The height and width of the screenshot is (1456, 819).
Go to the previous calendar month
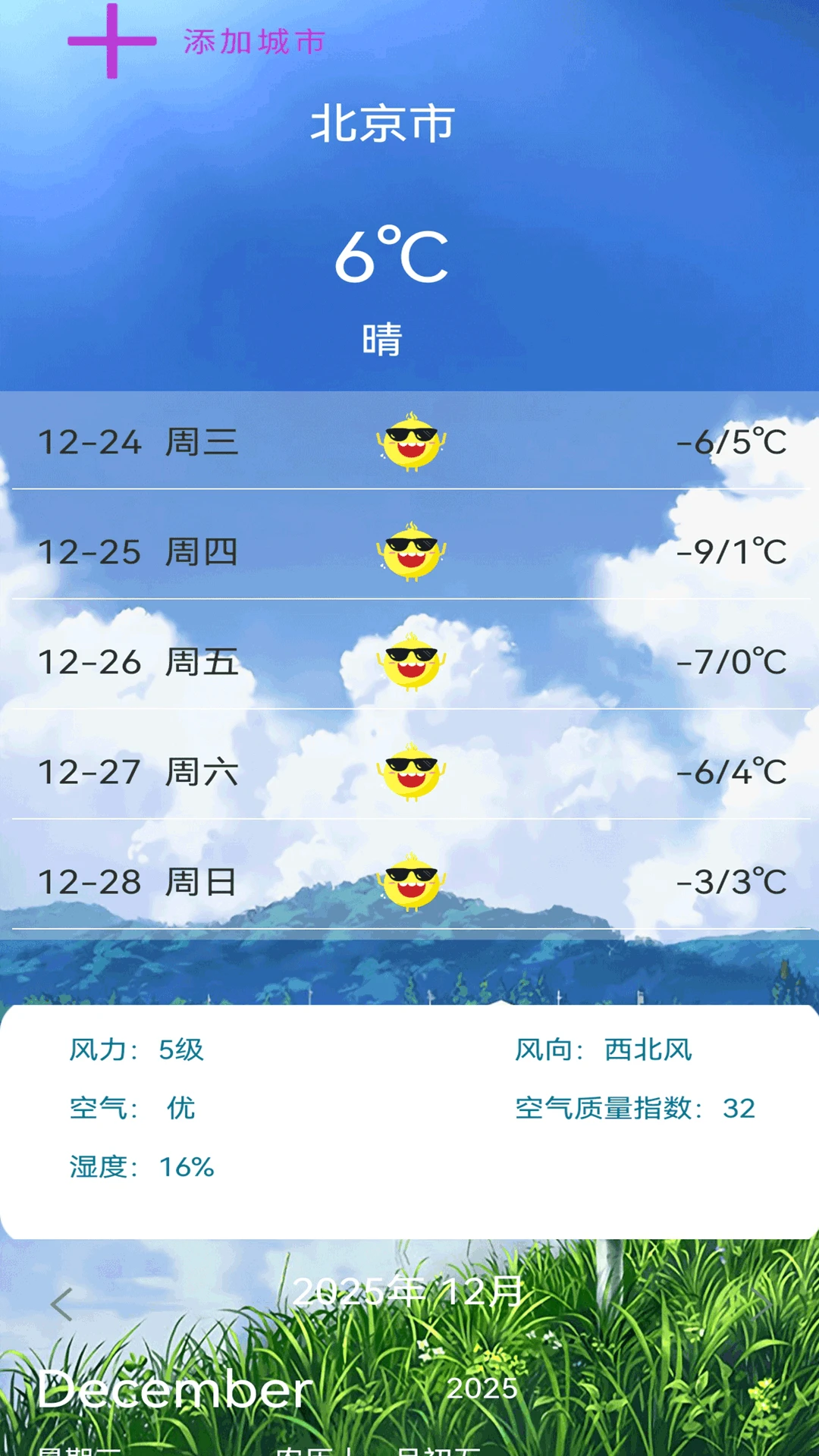click(61, 1304)
